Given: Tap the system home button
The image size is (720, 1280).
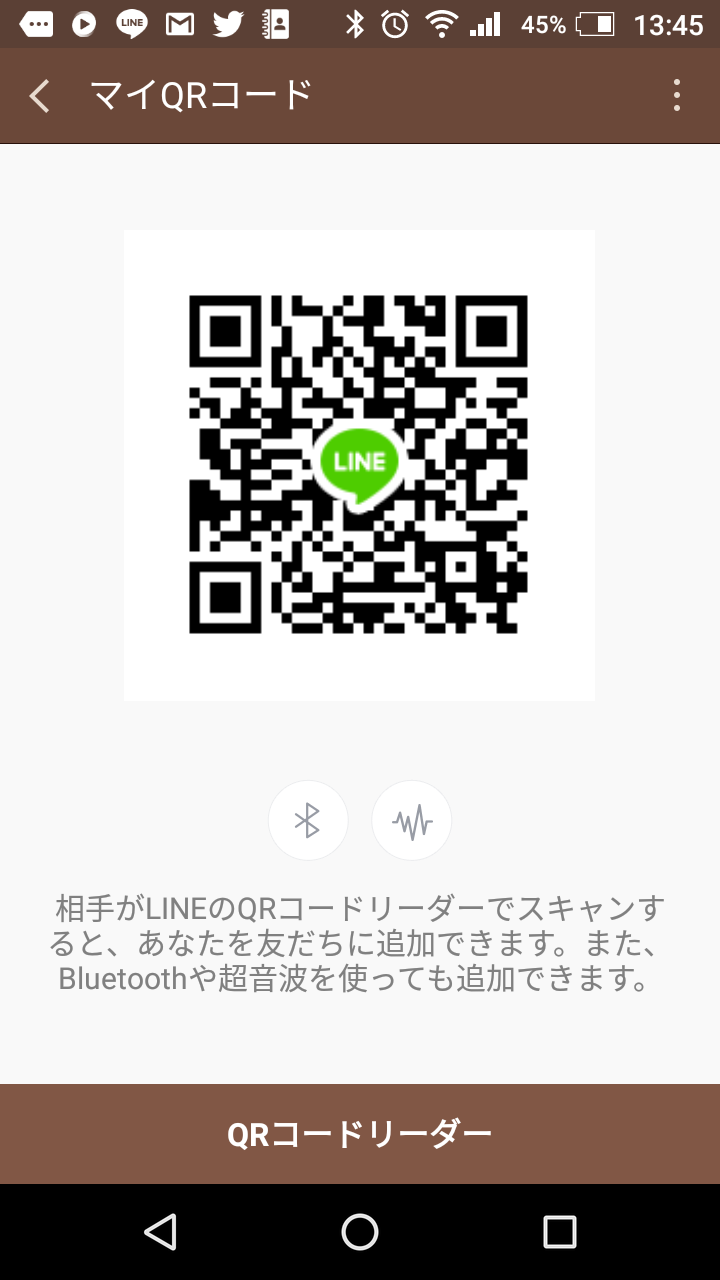Looking at the screenshot, I should click(360, 1232).
